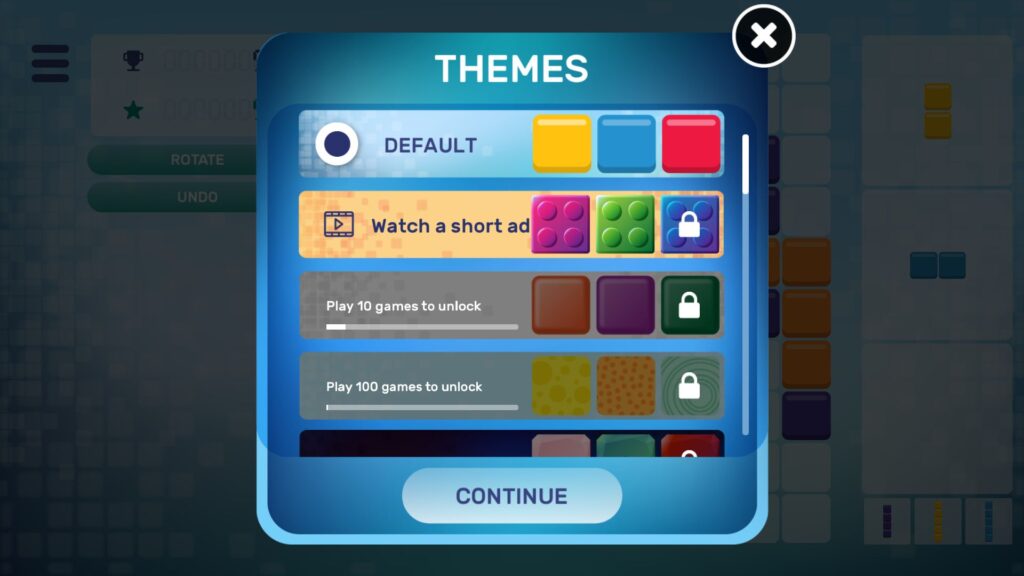Tap the Play 100 games locked theme
Screen dimensions: 1024x576
click(510, 386)
